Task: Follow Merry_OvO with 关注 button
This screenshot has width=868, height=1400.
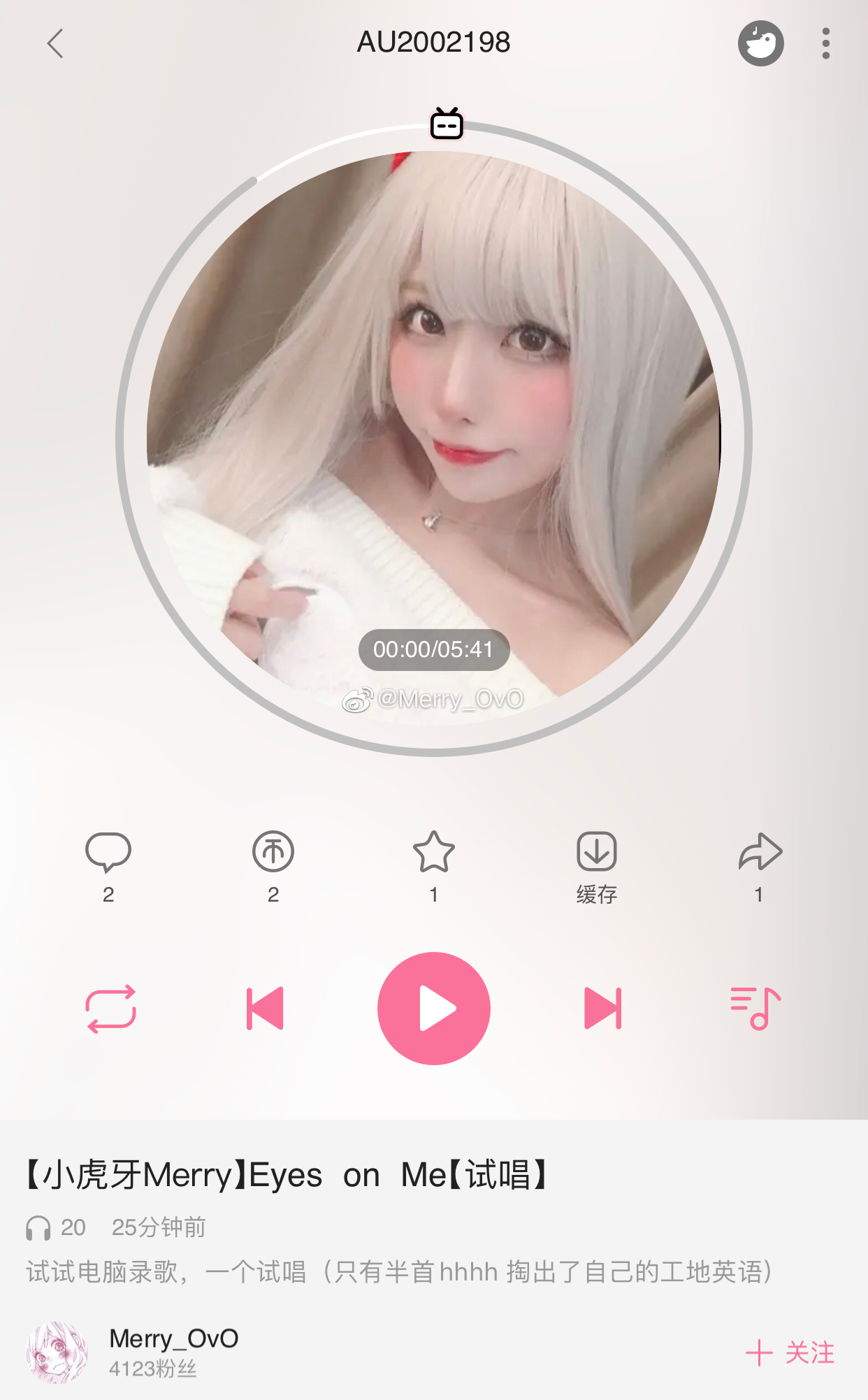Action: point(790,1352)
